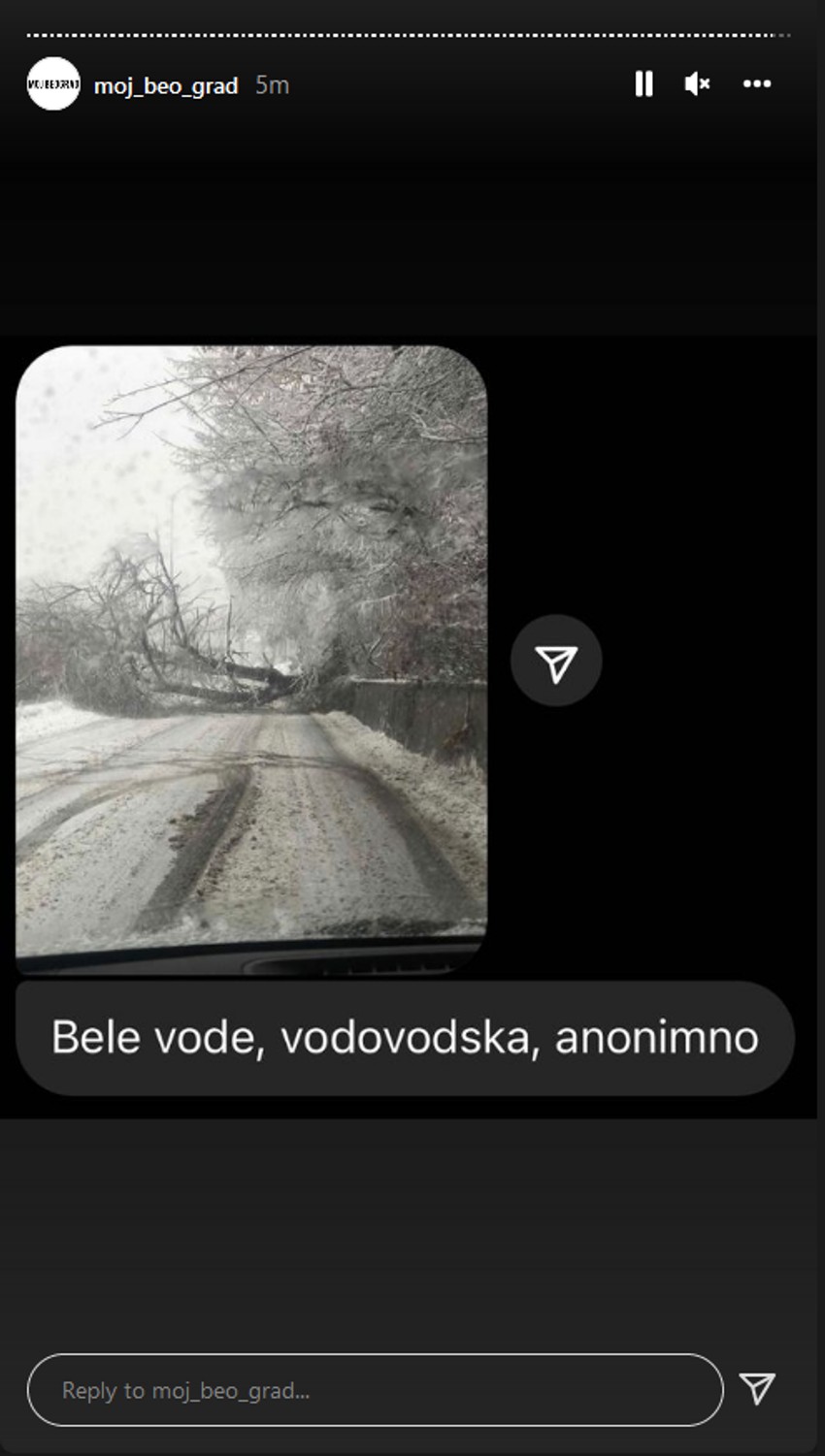This screenshot has width=825, height=1456.
Task: Open the three-dot overflow menu
Action: click(x=757, y=84)
